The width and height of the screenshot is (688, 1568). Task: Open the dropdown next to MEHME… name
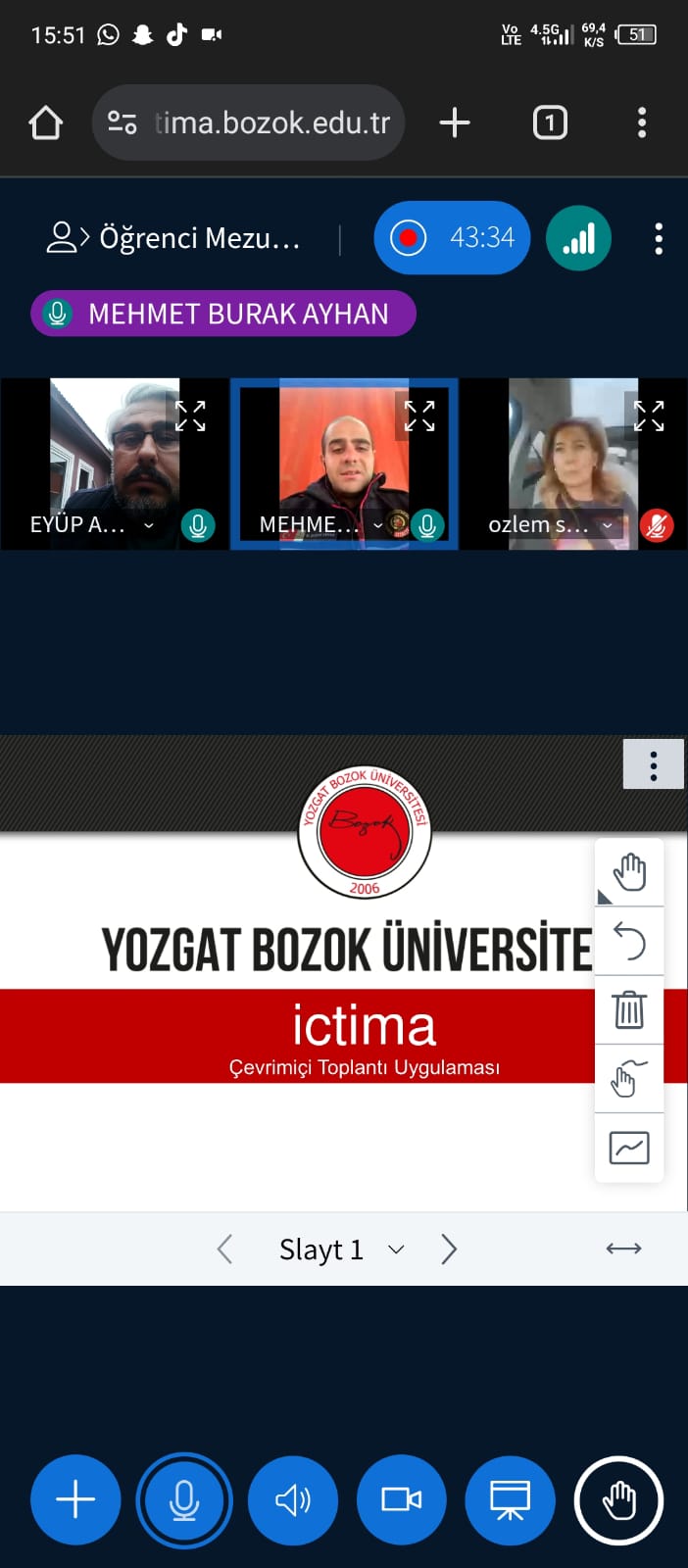[x=378, y=525]
